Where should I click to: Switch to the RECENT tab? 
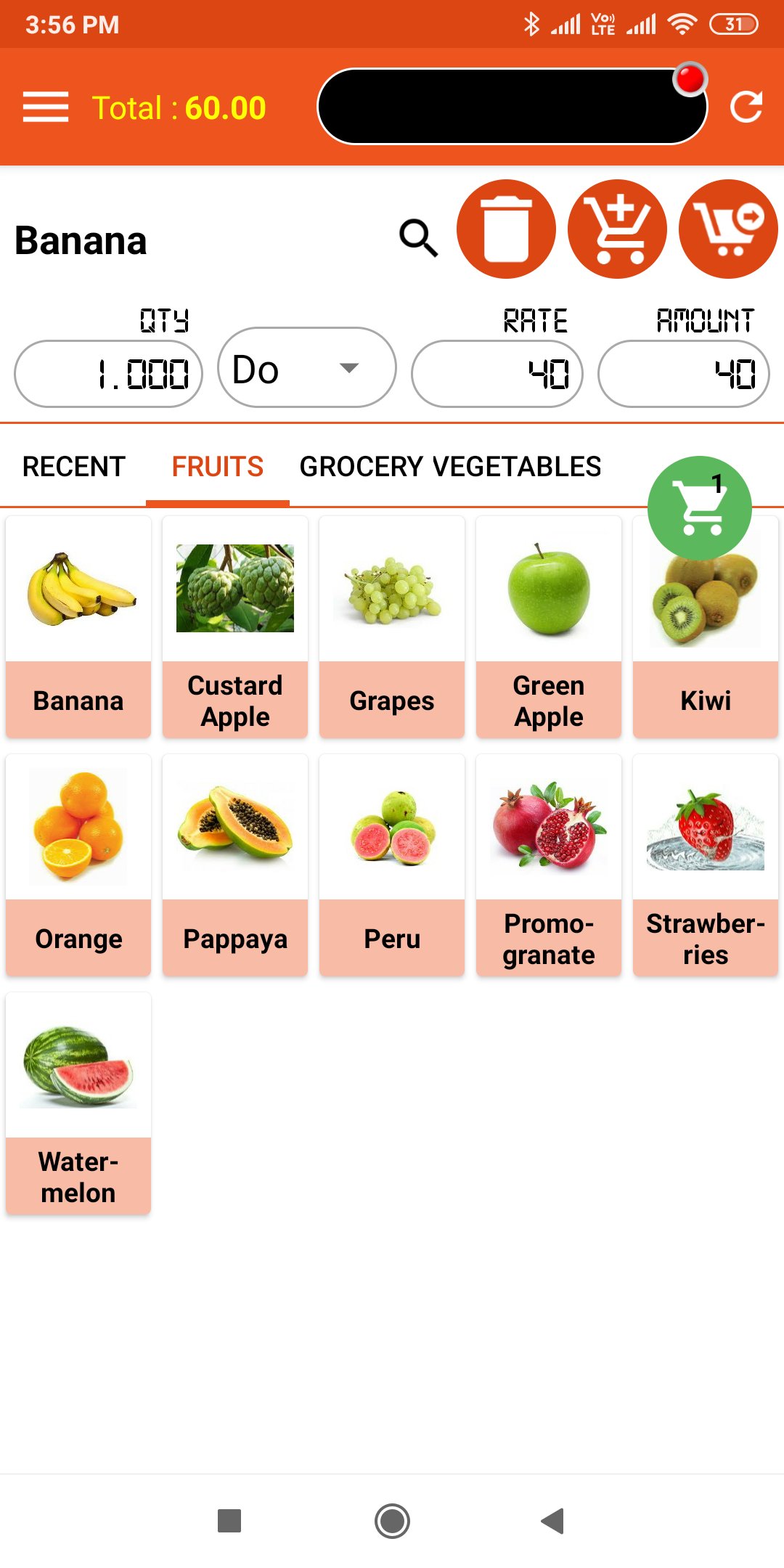(74, 467)
